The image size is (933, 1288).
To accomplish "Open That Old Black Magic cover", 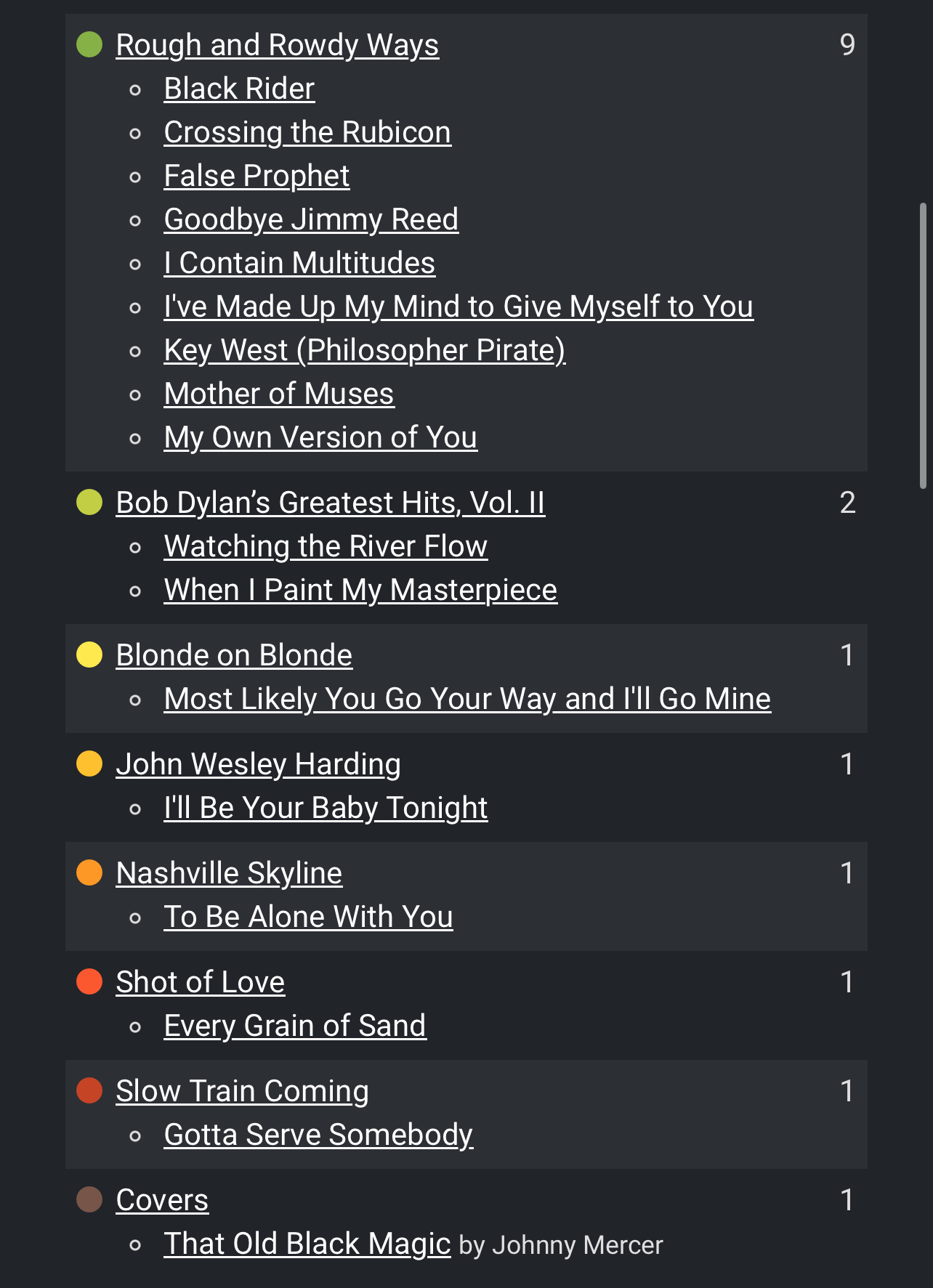I will pos(307,1244).
